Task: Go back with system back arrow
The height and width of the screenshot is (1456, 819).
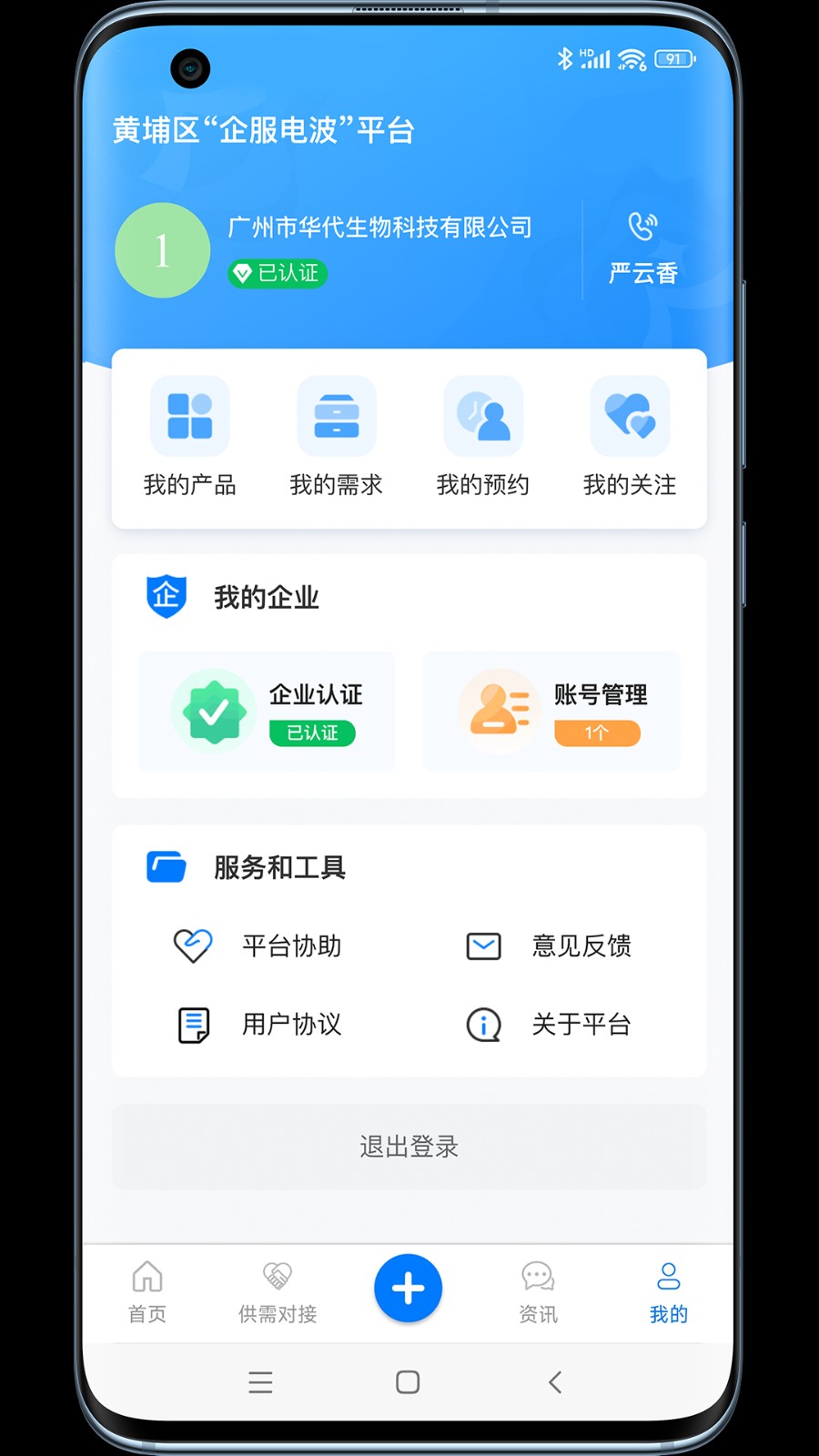Action: (x=555, y=1382)
